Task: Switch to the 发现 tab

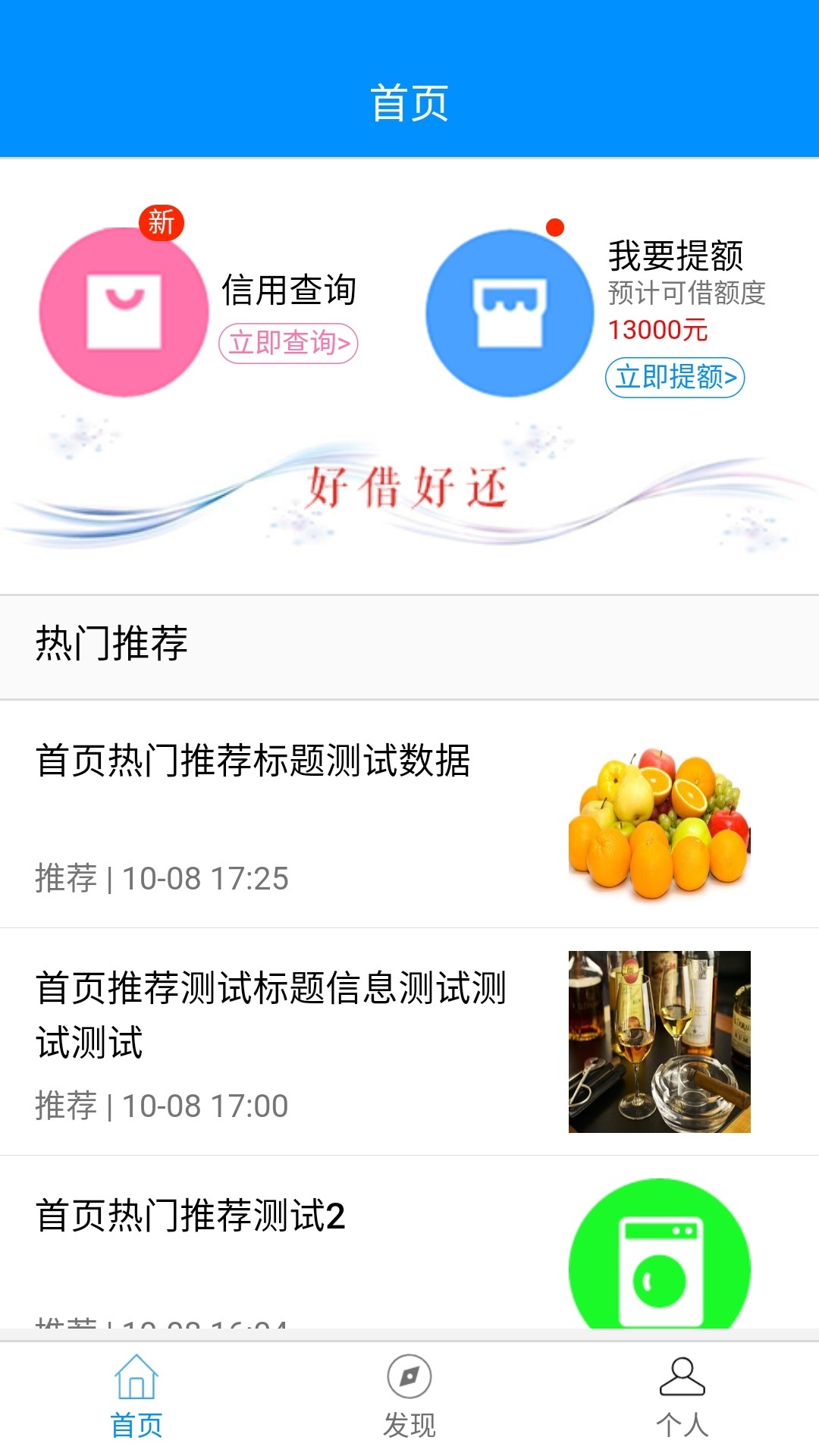Action: 409,1397
